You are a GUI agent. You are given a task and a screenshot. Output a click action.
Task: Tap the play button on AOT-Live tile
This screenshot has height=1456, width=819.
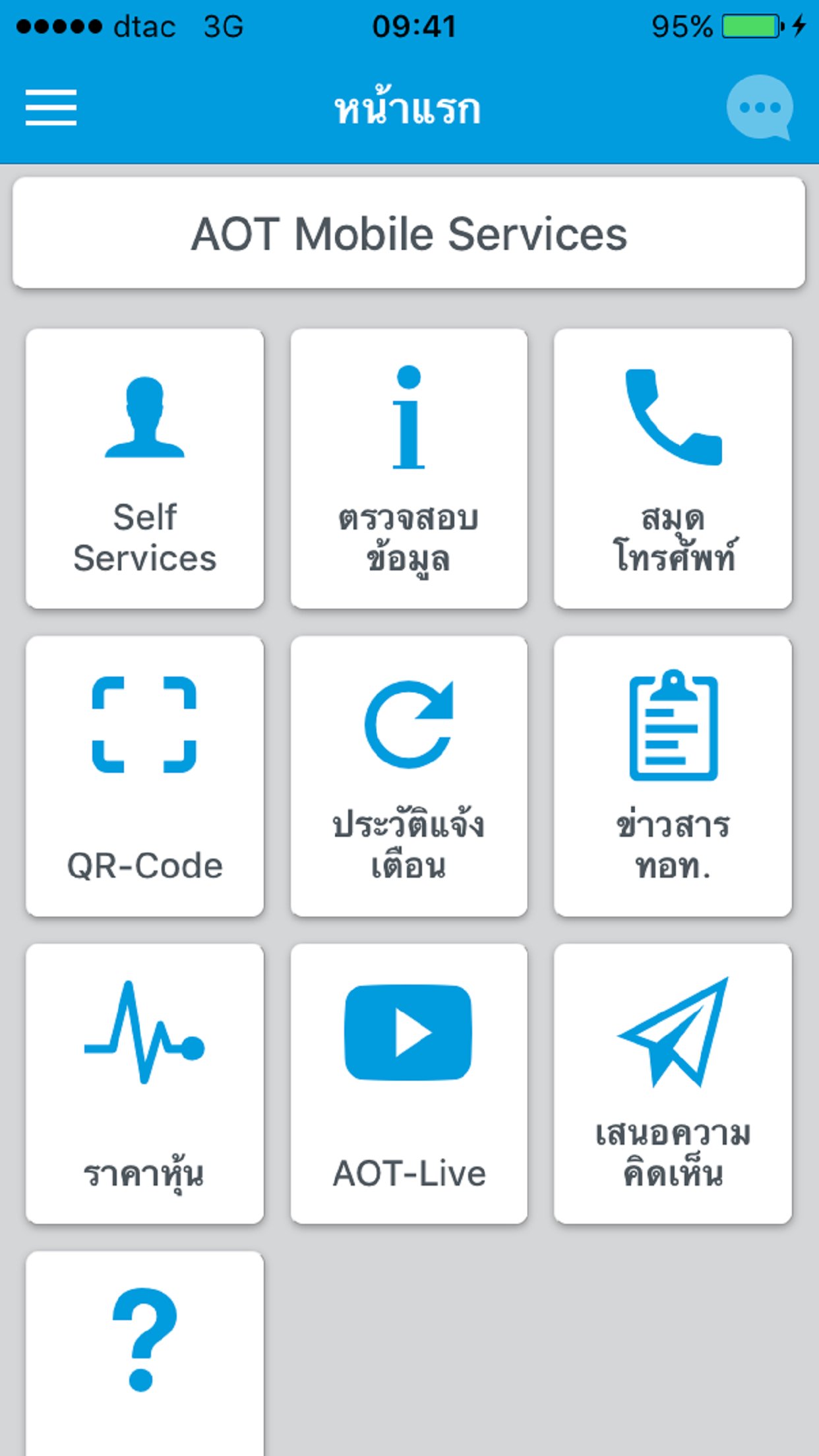(x=409, y=1033)
